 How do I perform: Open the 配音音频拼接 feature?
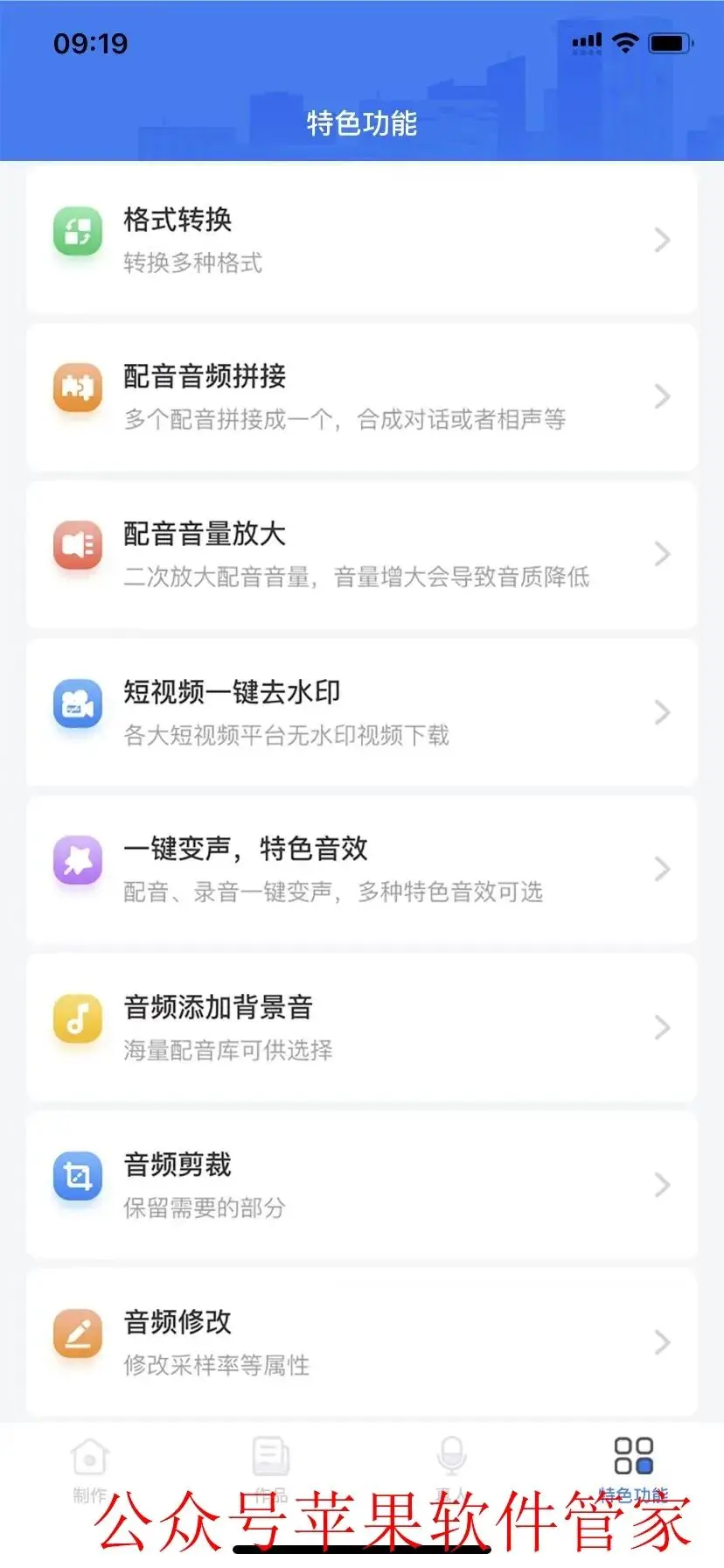point(362,395)
